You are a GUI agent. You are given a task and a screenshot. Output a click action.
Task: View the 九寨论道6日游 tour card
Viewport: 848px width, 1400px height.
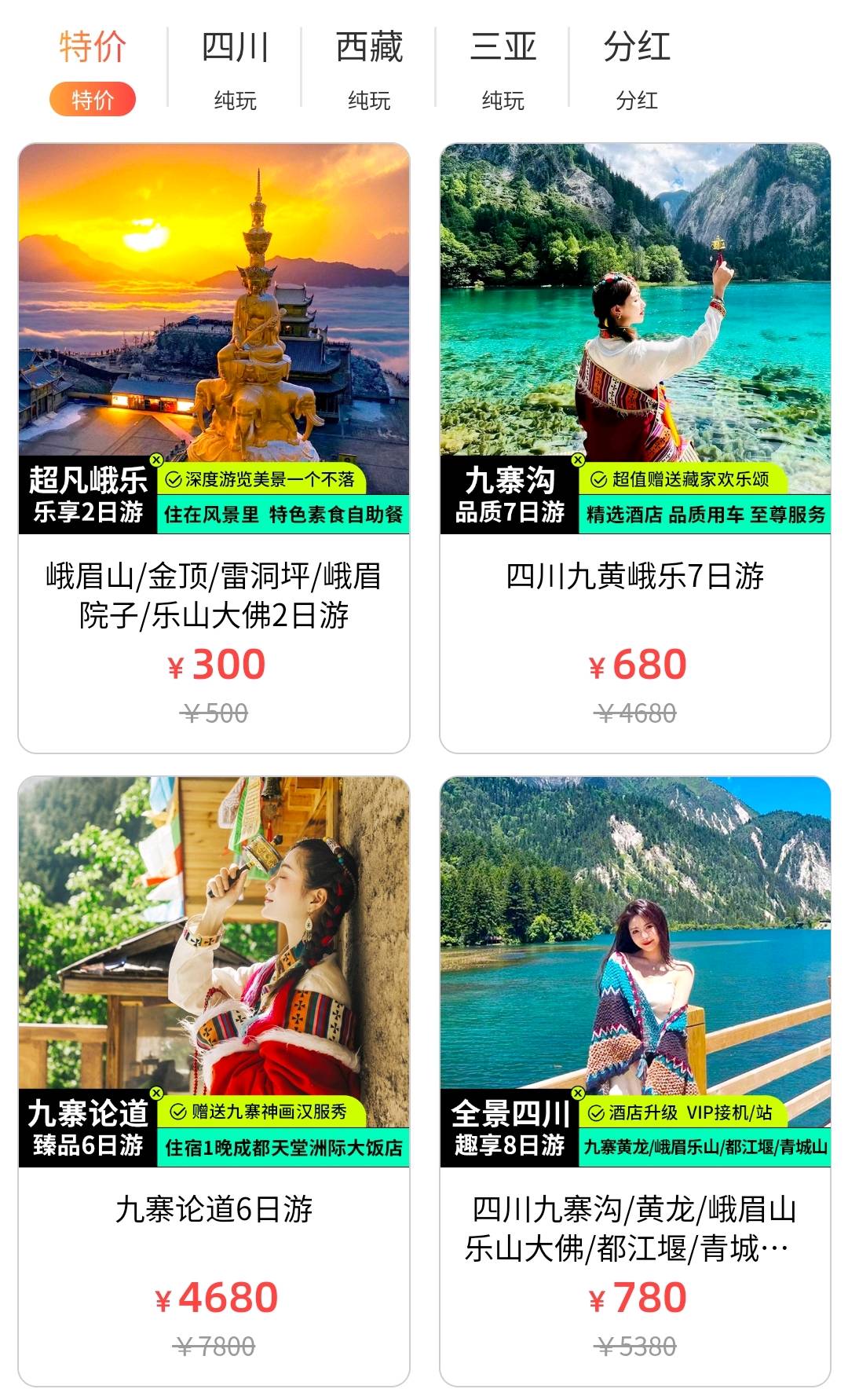click(214, 1080)
